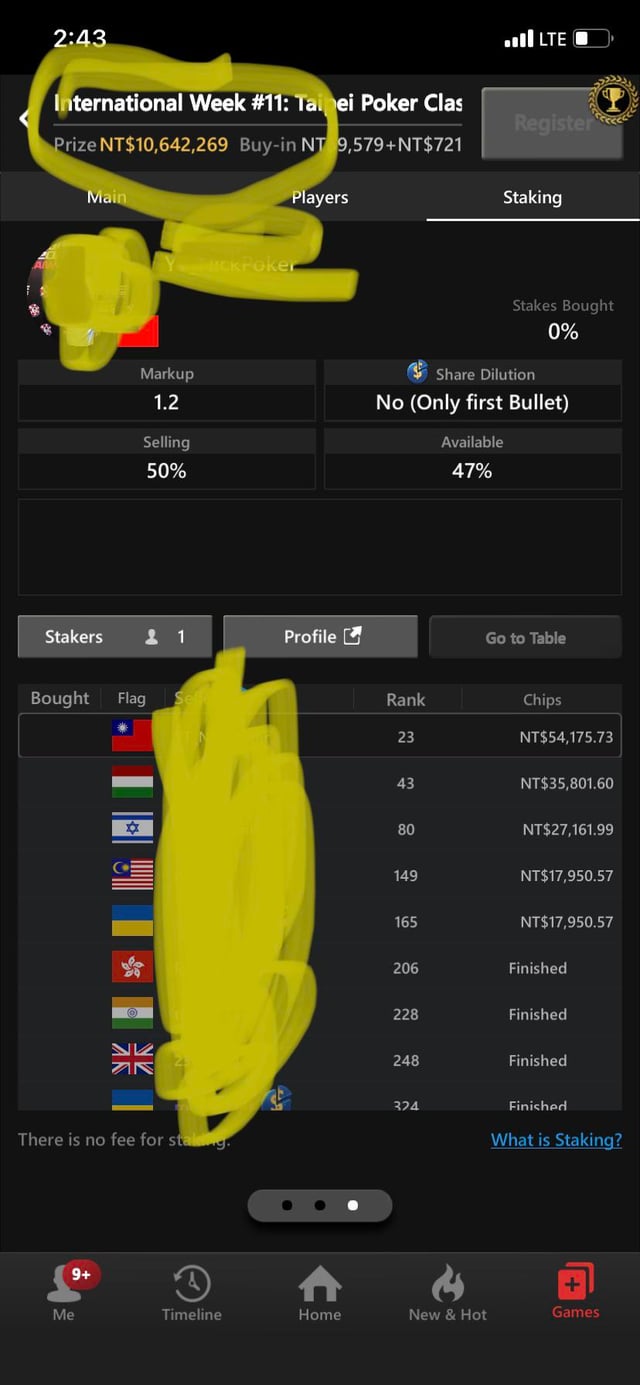Open the What is Staking? link
Viewport: 640px width, 1385px height.
[x=556, y=1140]
